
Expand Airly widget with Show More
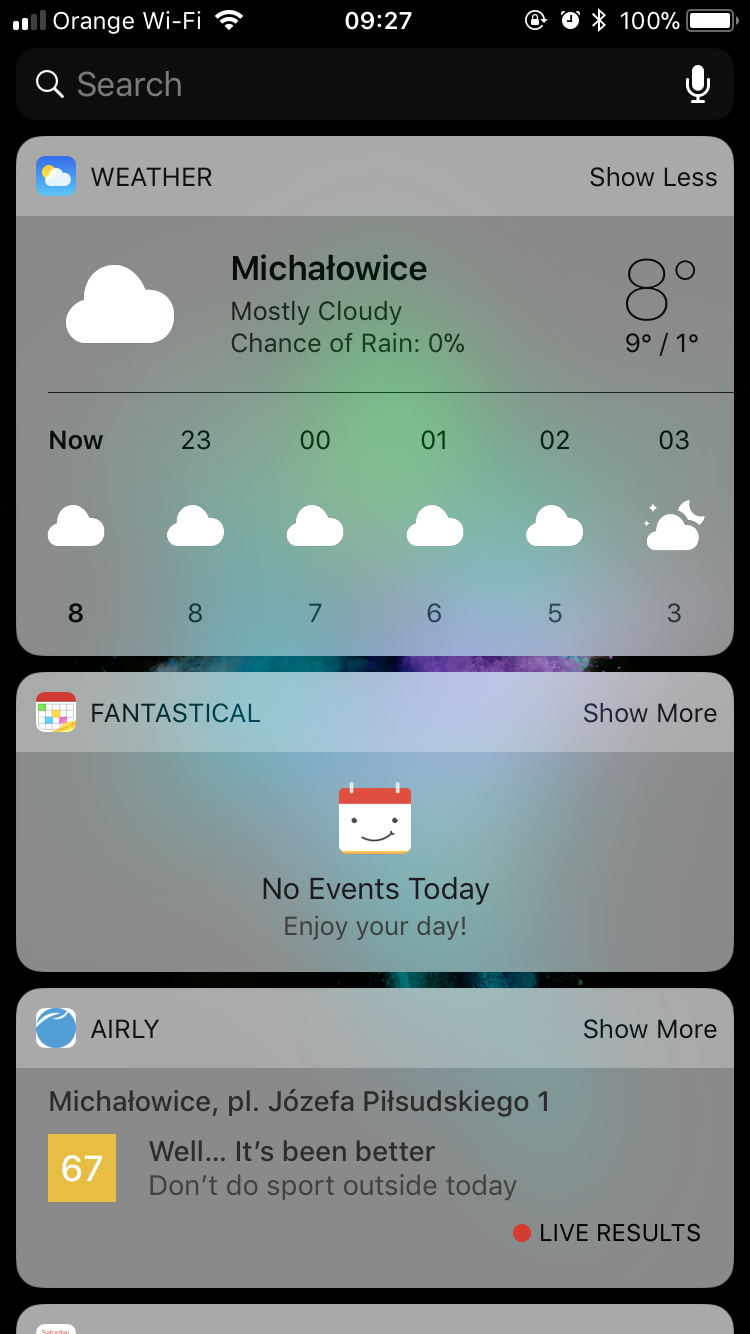649,1029
